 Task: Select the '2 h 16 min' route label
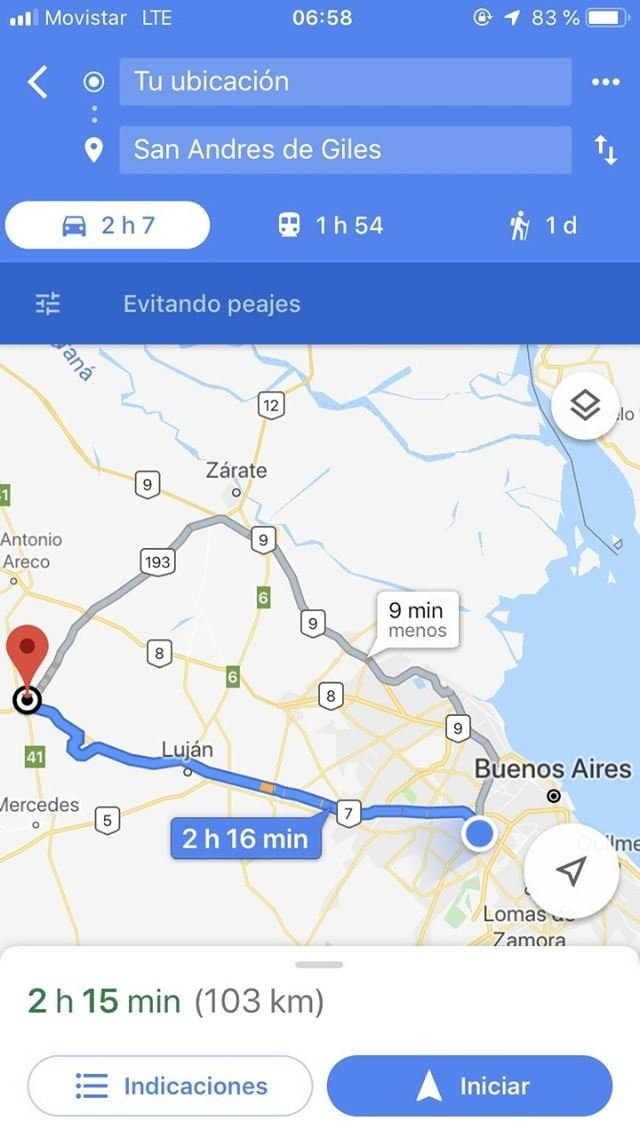click(245, 838)
